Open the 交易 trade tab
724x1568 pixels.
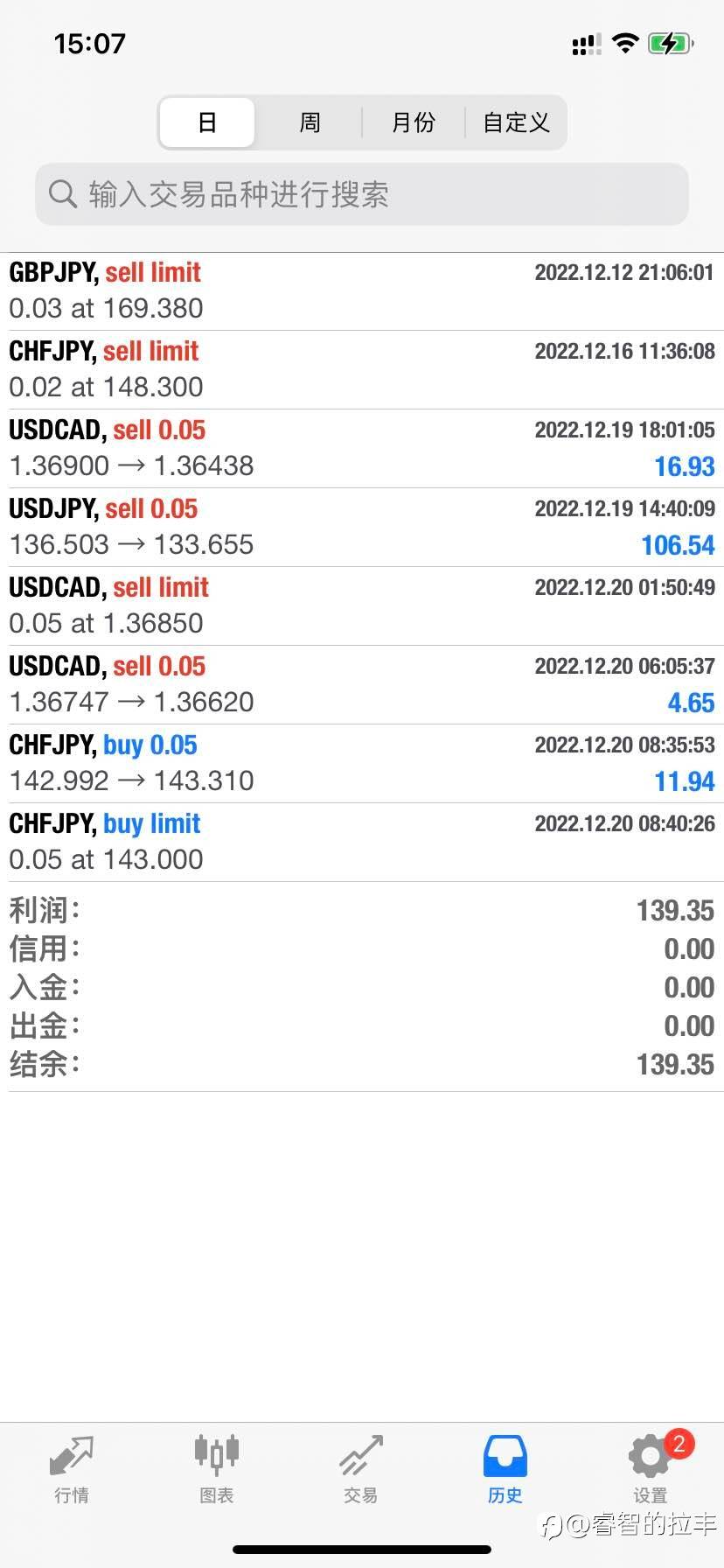(x=360, y=1470)
